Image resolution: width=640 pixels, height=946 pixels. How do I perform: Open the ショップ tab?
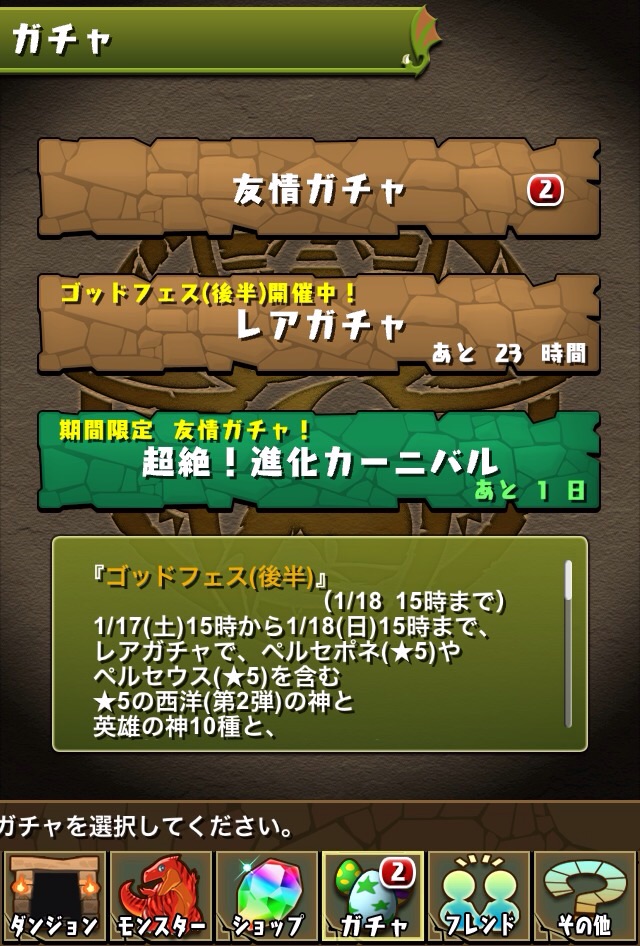(x=266, y=897)
